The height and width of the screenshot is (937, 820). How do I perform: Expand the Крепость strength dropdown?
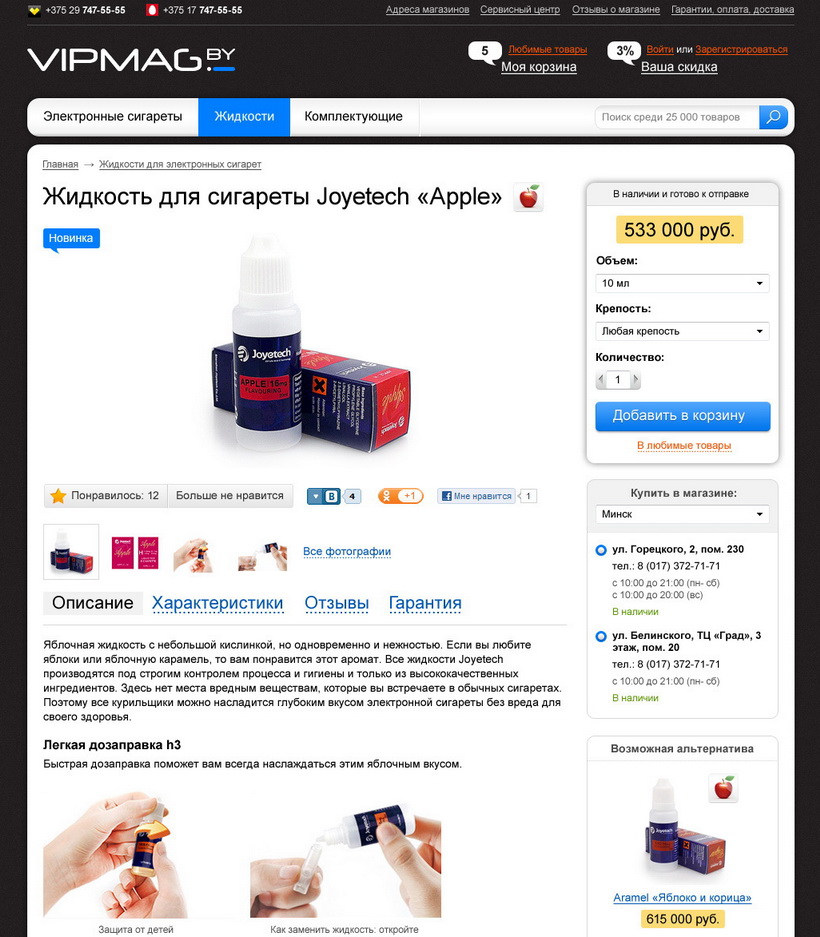pos(682,331)
